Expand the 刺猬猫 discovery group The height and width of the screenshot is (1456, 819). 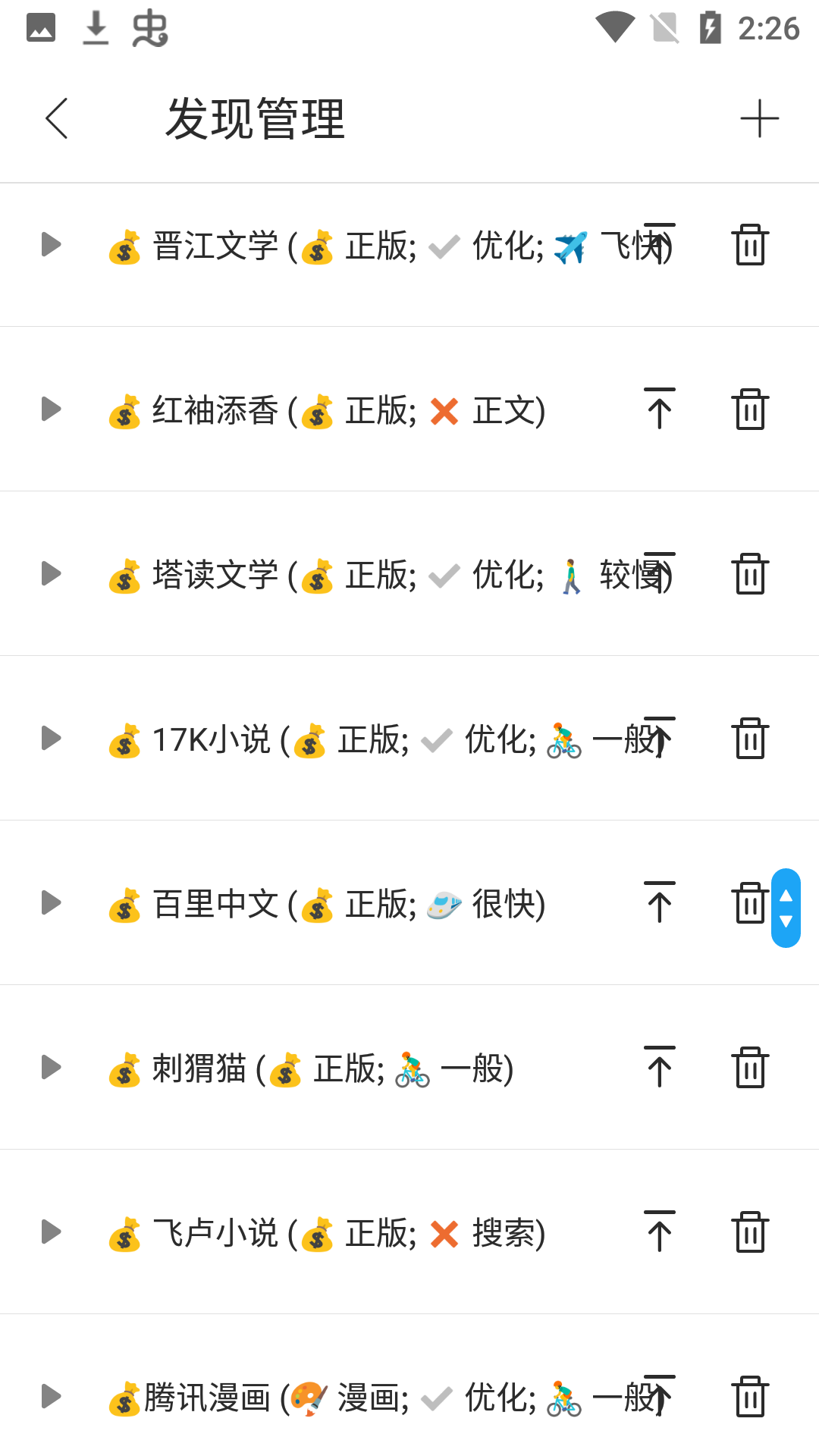(x=51, y=1067)
